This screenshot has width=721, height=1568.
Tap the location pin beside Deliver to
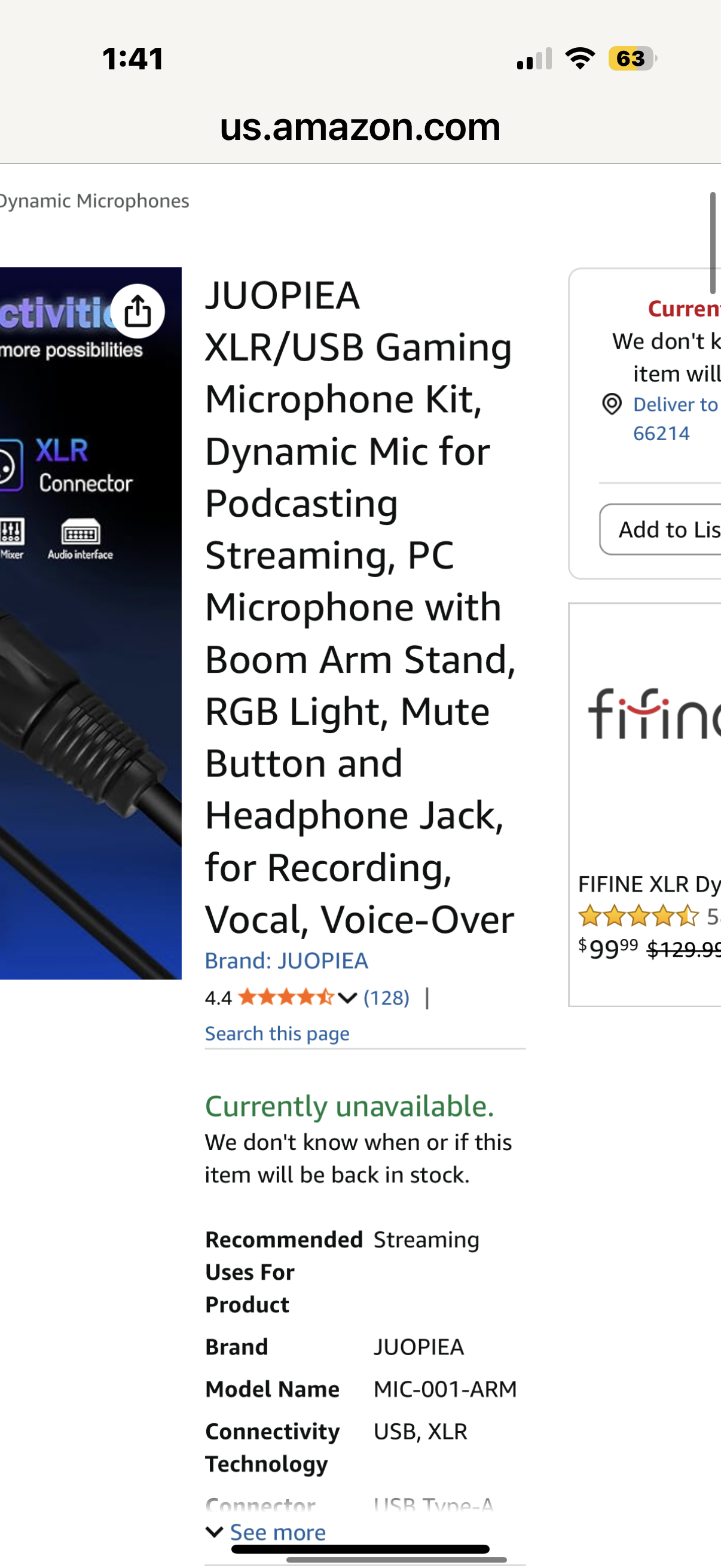tap(613, 404)
